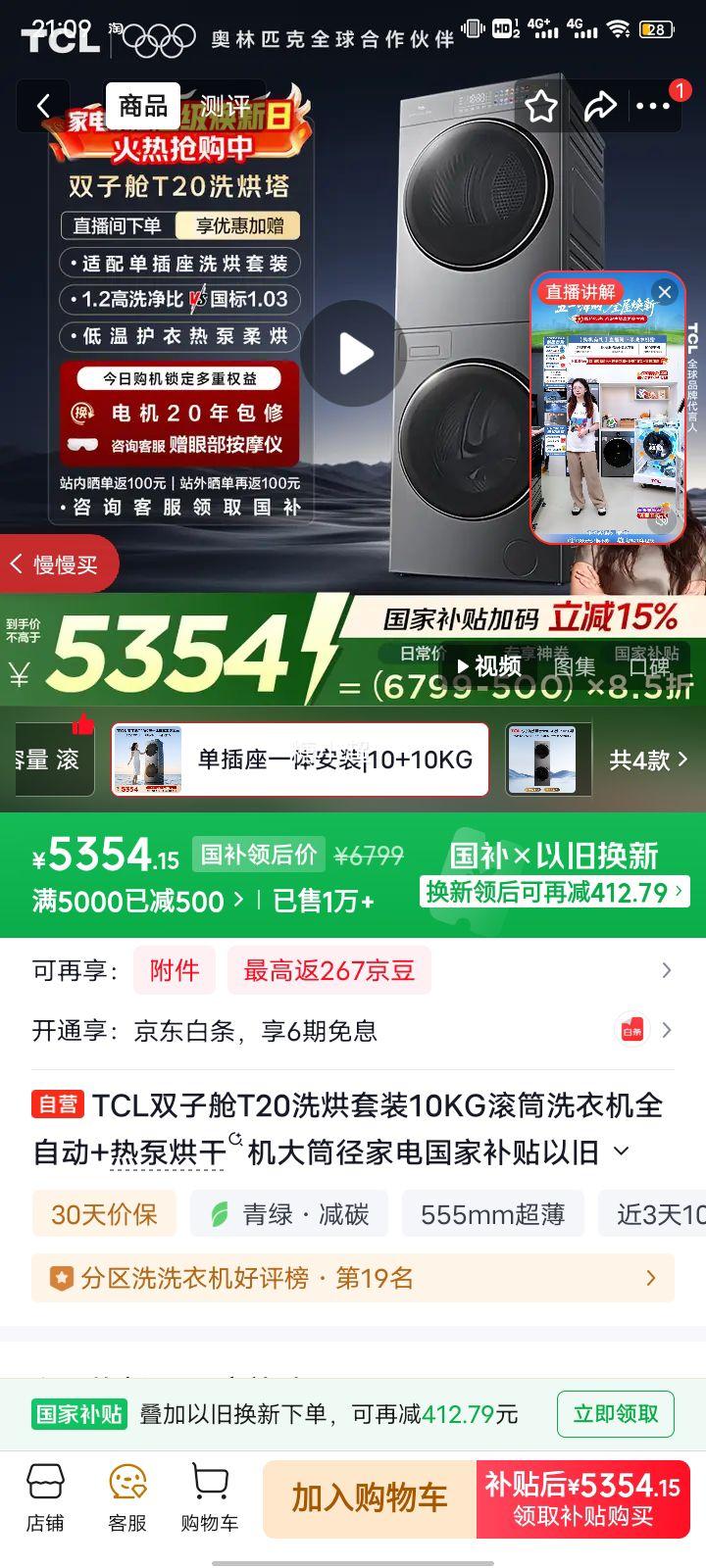Tap the 立即领取 button

(616, 1414)
